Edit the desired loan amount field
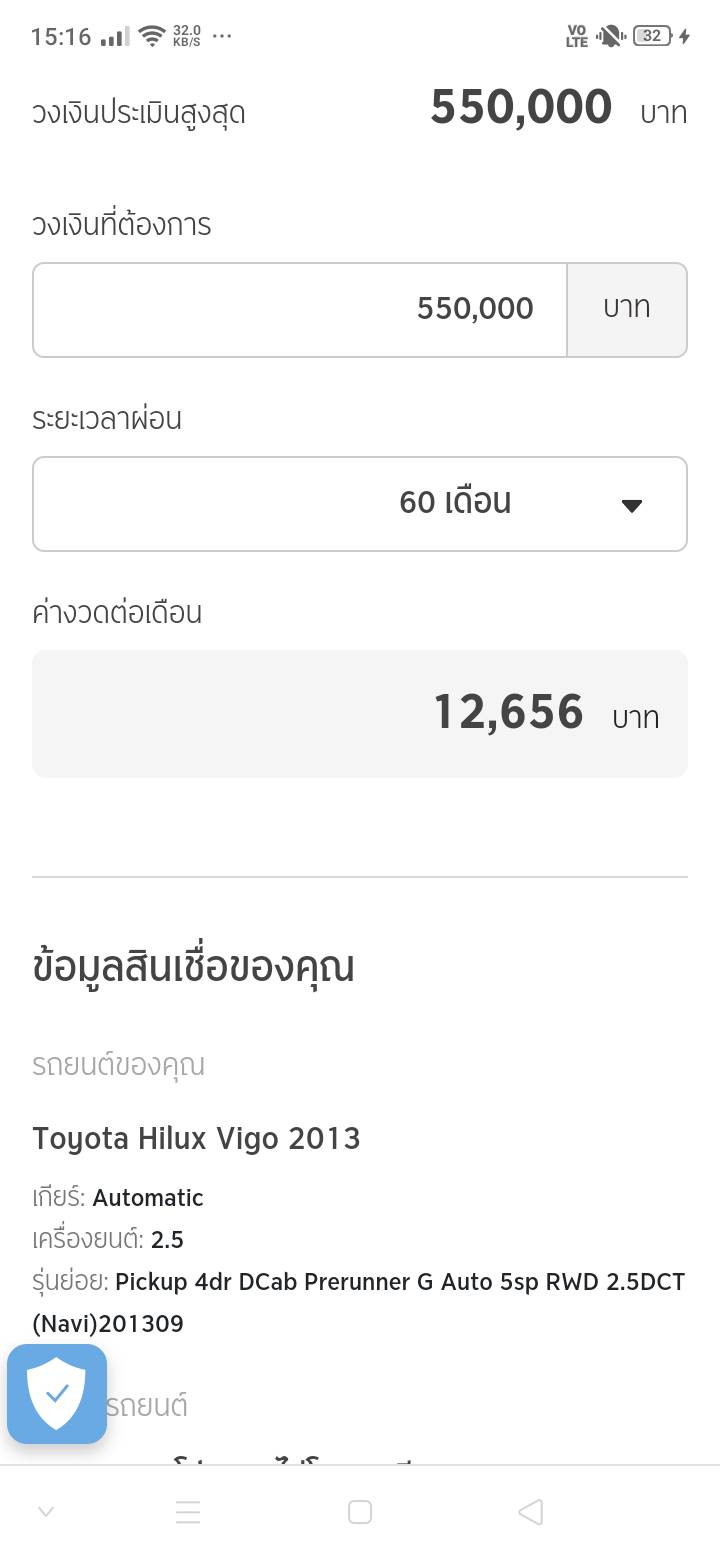 tap(300, 310)
